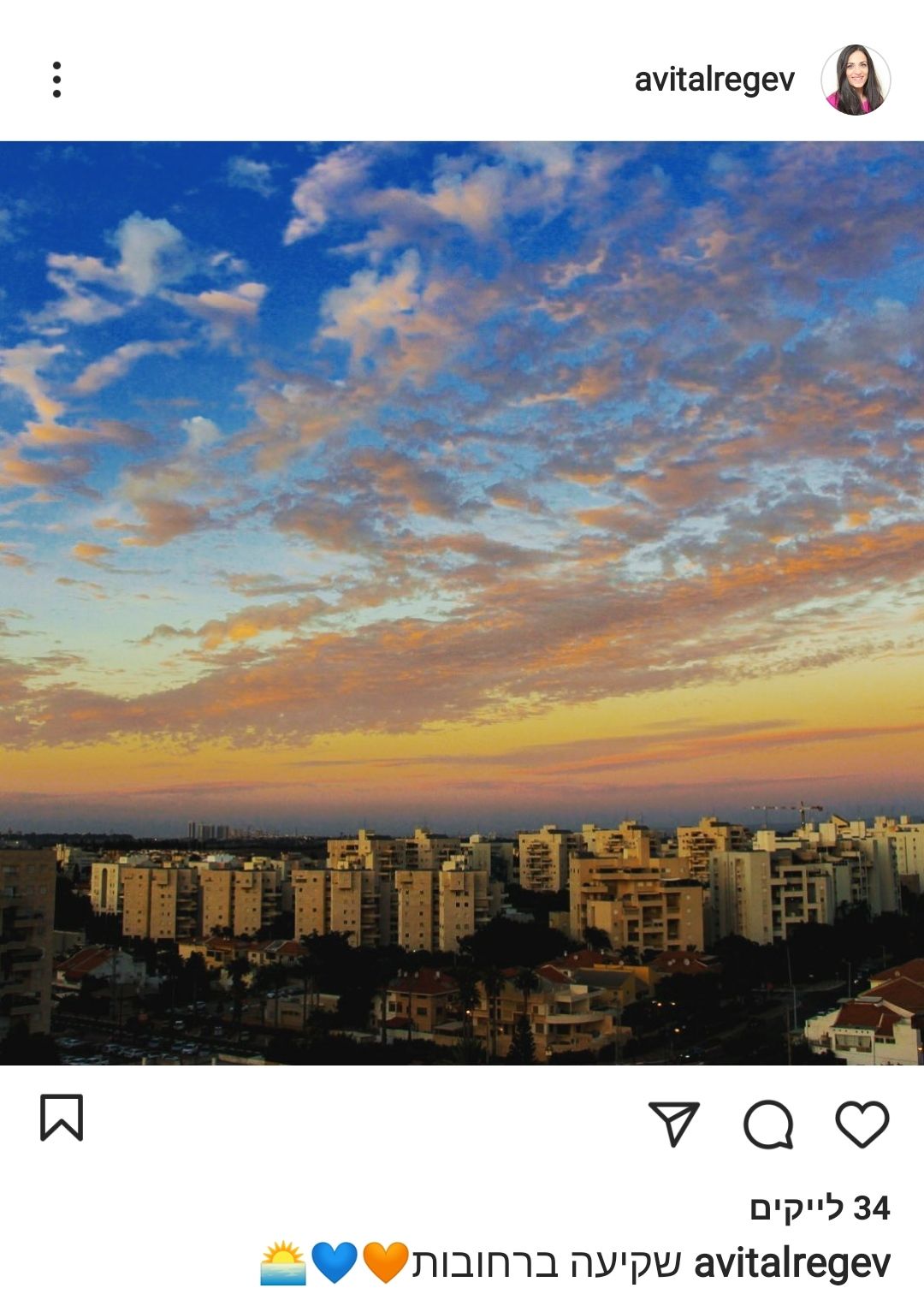Open avitalregev's profile from the header username

click(x=714, y=80)
